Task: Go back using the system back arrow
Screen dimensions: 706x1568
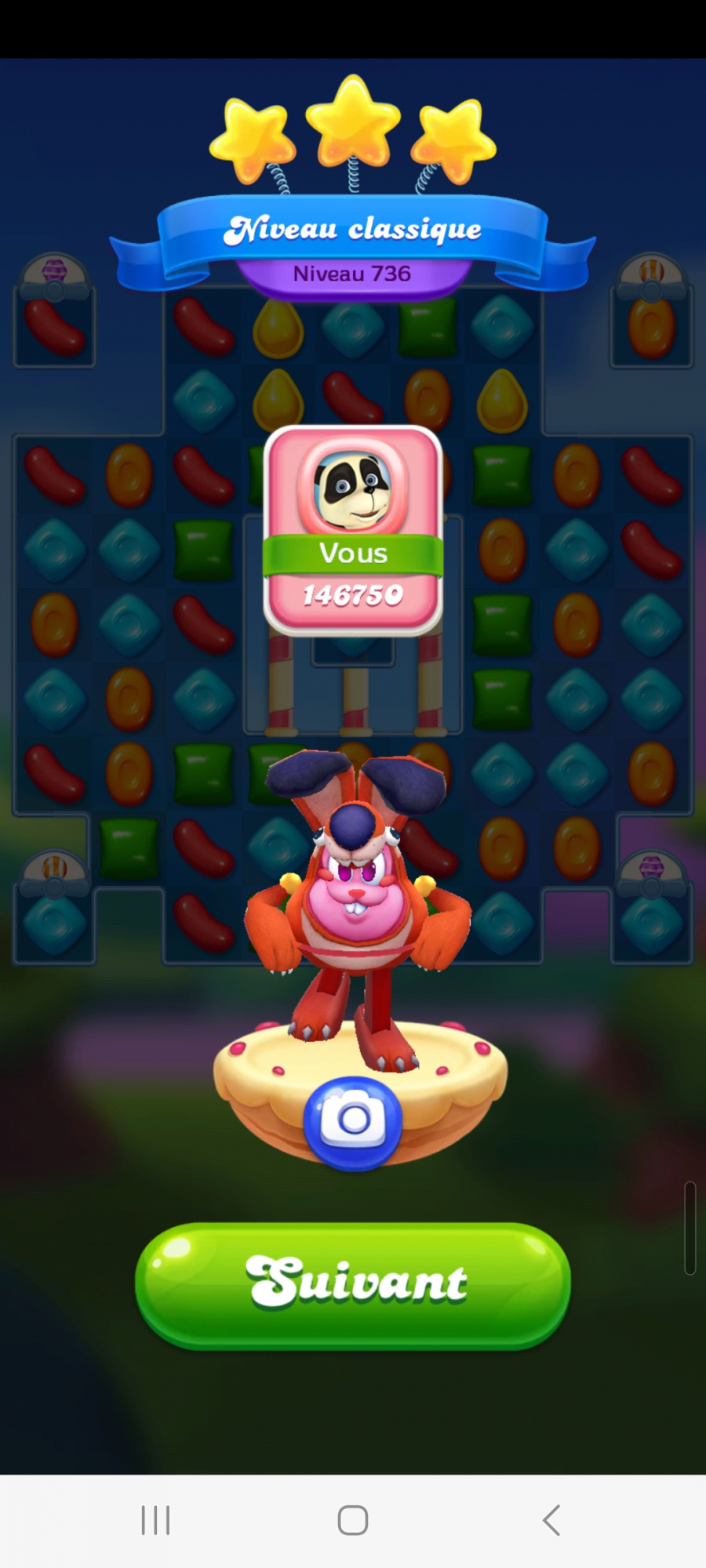Action: [551, 1520]
